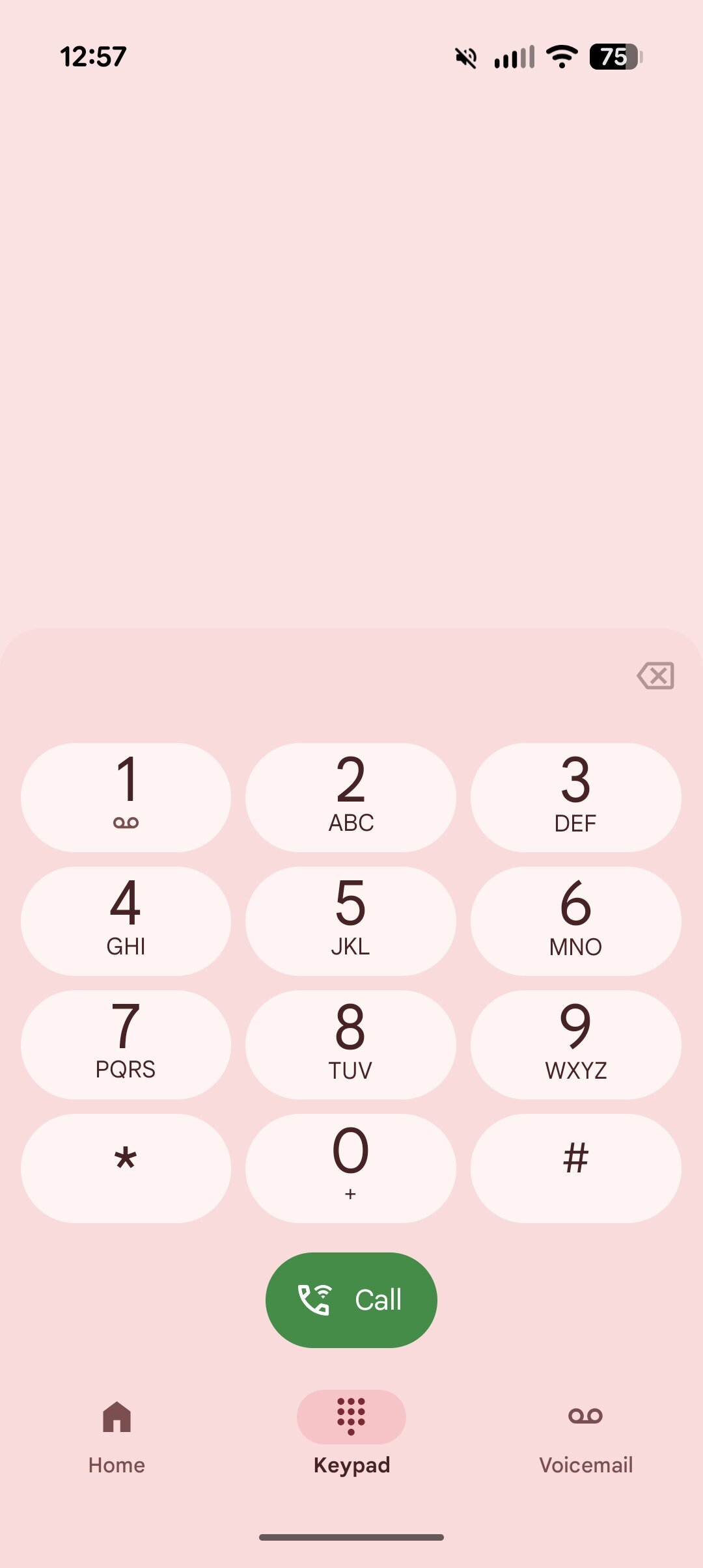
Task: Start the call with the green Call button
Action: (351, 1300)
